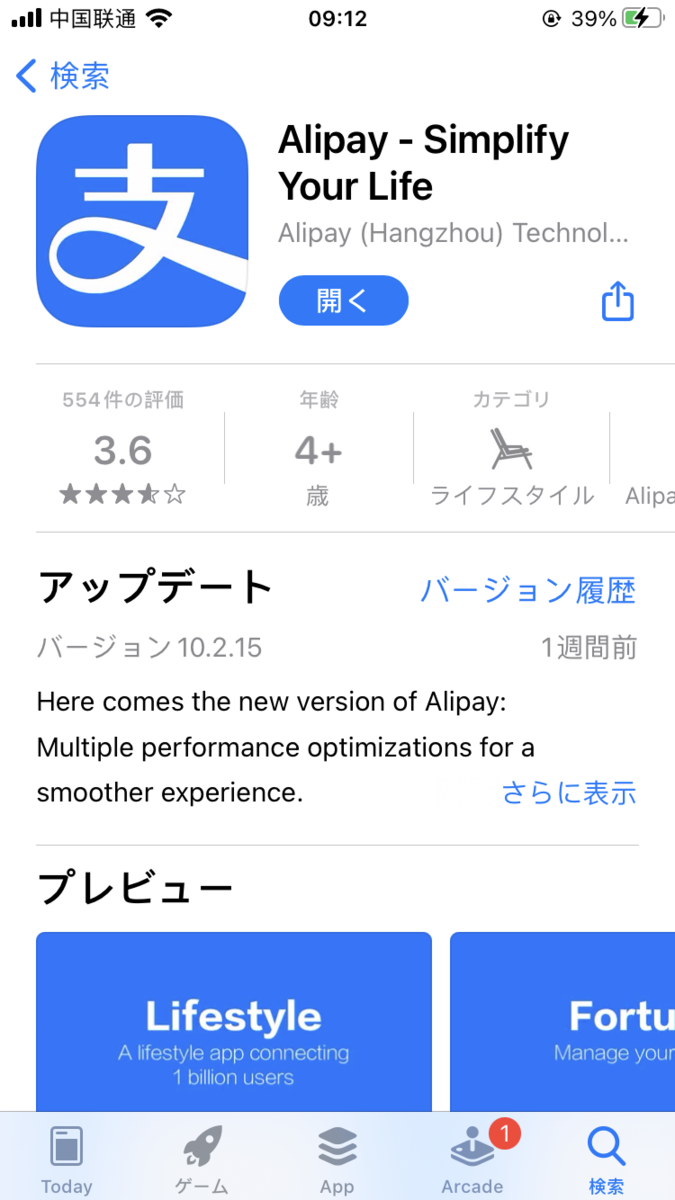Switch to the Arcade tab
This screenshot has width=675, height=1200.
pyautogui.click(x=472, y=1159)
